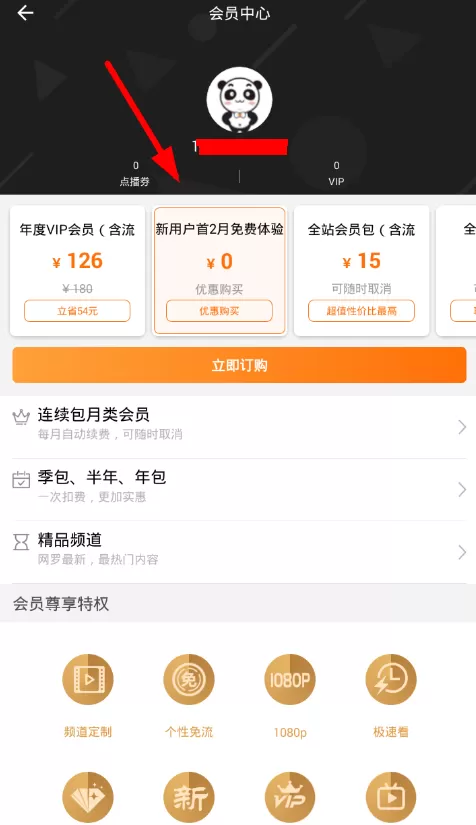Select the 全站会员包 15 yuan card
Image resolution: width=476 pixels, height=825 pixels.
(361, 271)
